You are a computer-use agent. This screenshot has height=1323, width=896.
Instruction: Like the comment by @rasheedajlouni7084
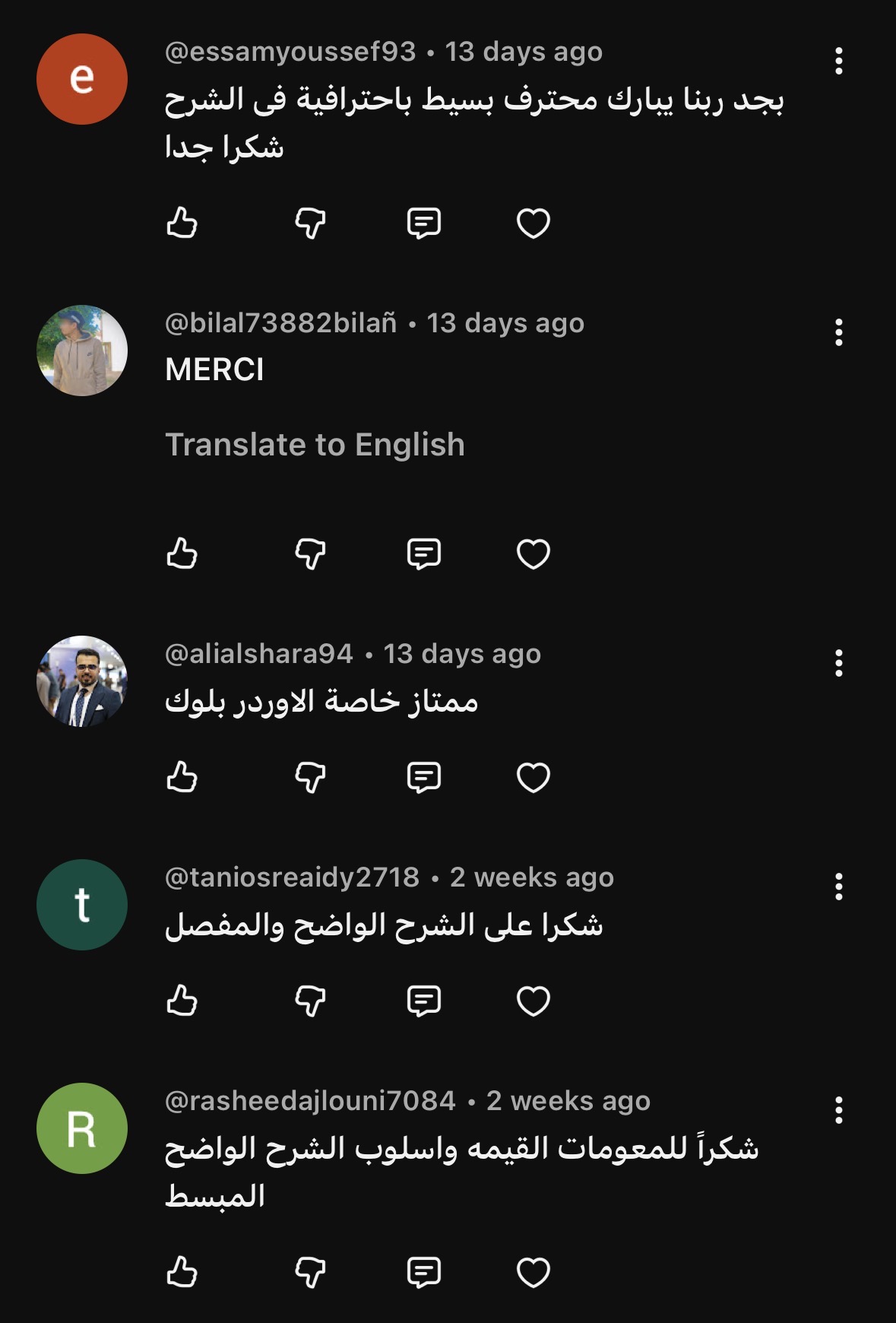[x=182, y=1271]
